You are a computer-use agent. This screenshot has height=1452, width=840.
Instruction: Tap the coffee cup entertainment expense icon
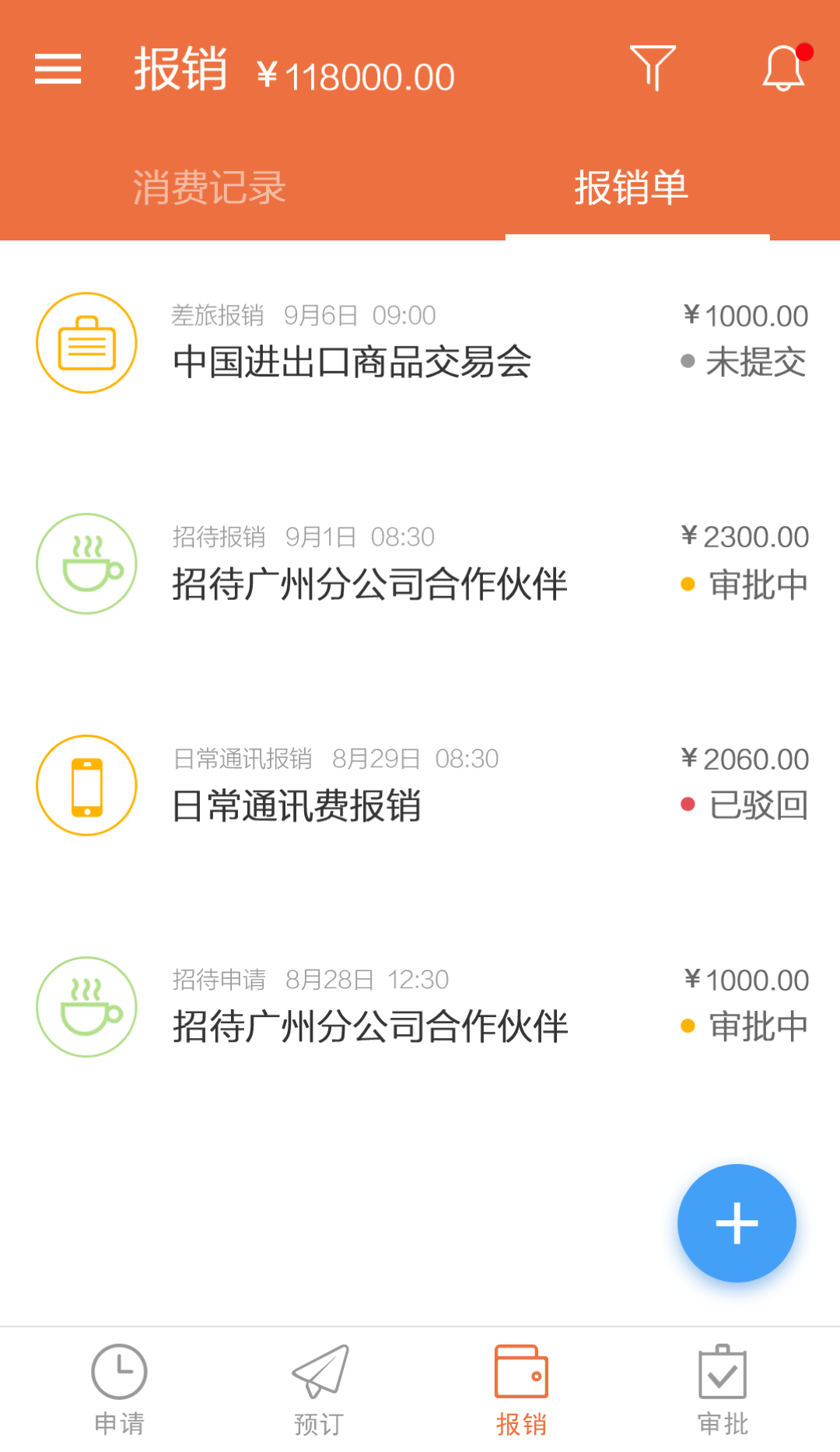pyautogui.click(x=86, y=563)
